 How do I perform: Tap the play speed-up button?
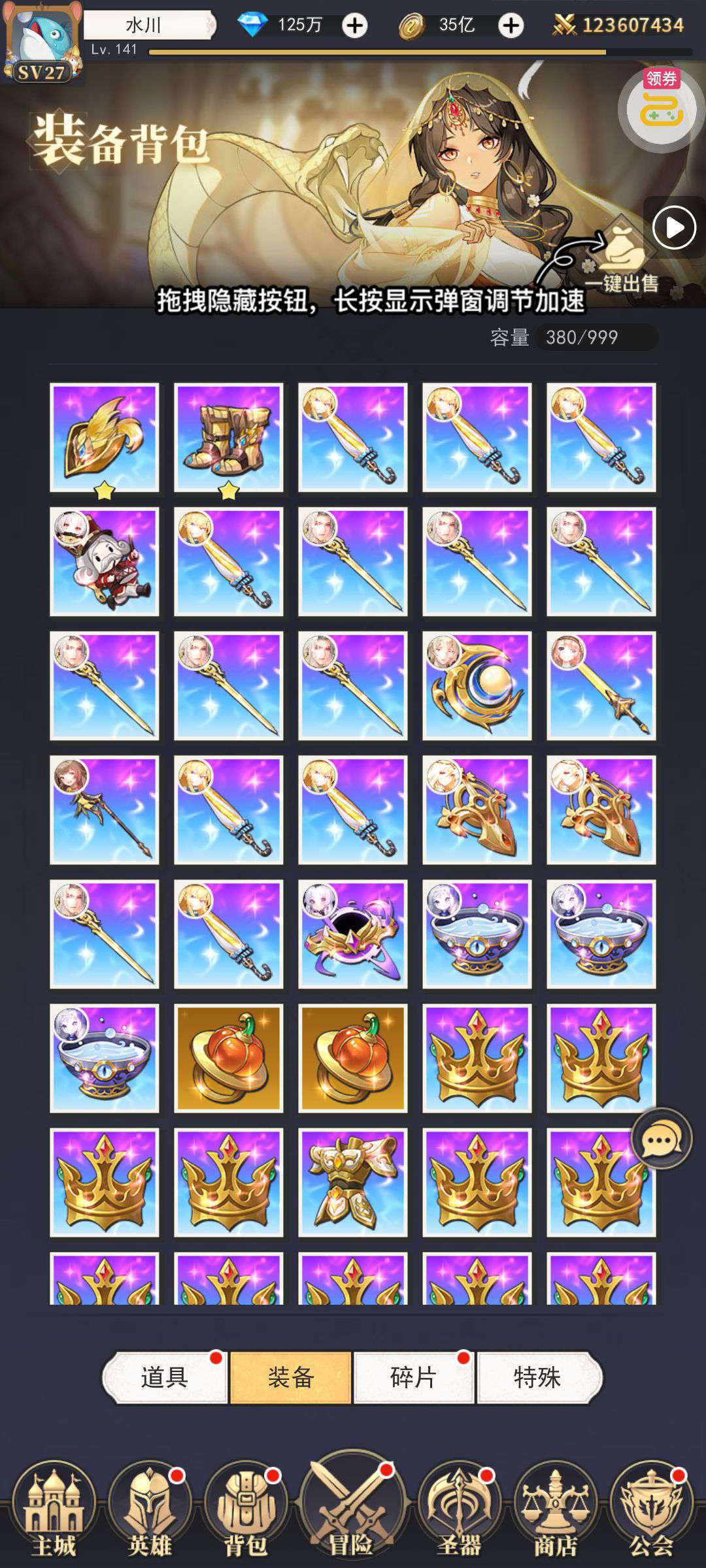(674, 227)
